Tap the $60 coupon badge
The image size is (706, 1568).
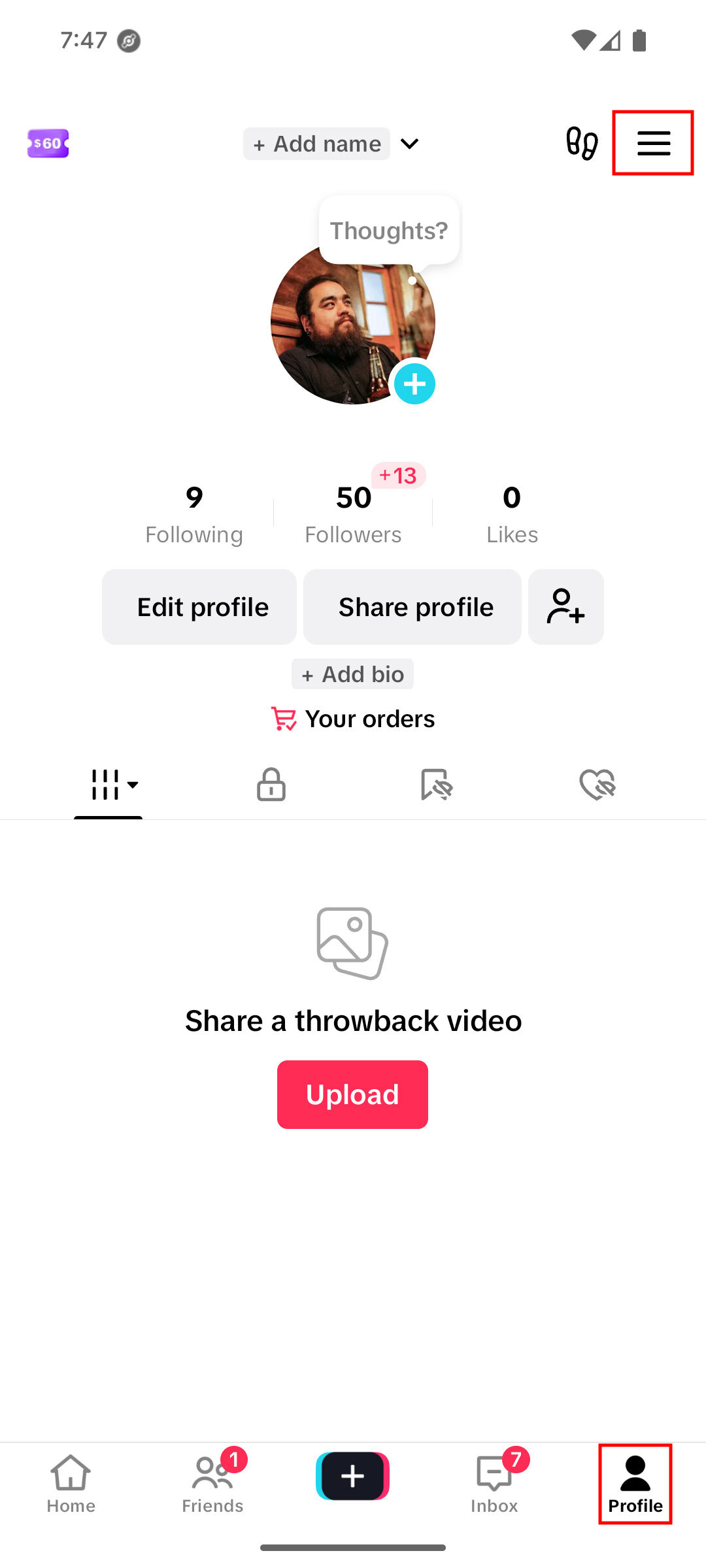[x=48, y=143]
